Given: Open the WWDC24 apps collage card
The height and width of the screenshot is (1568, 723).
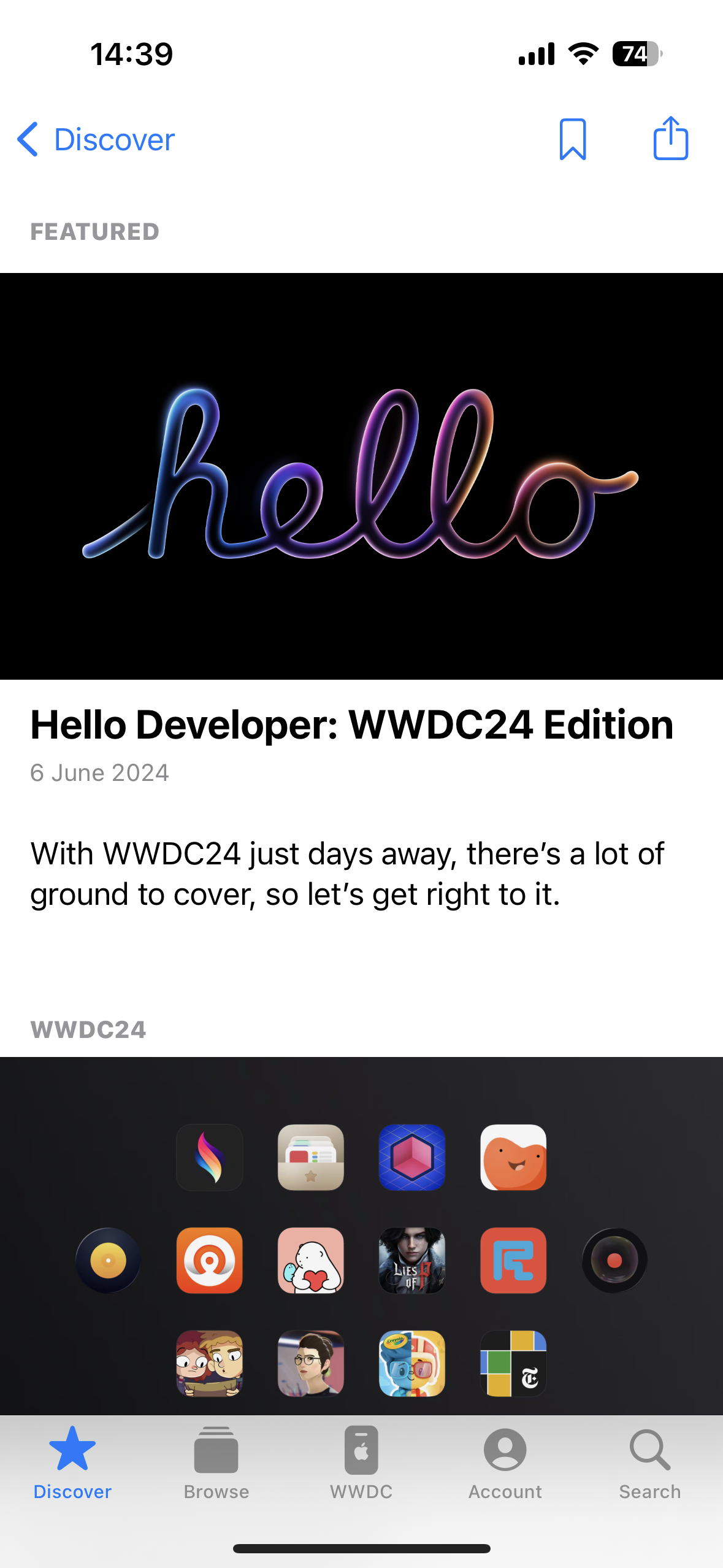Looking at the screenshot, I should [361, 1233].
